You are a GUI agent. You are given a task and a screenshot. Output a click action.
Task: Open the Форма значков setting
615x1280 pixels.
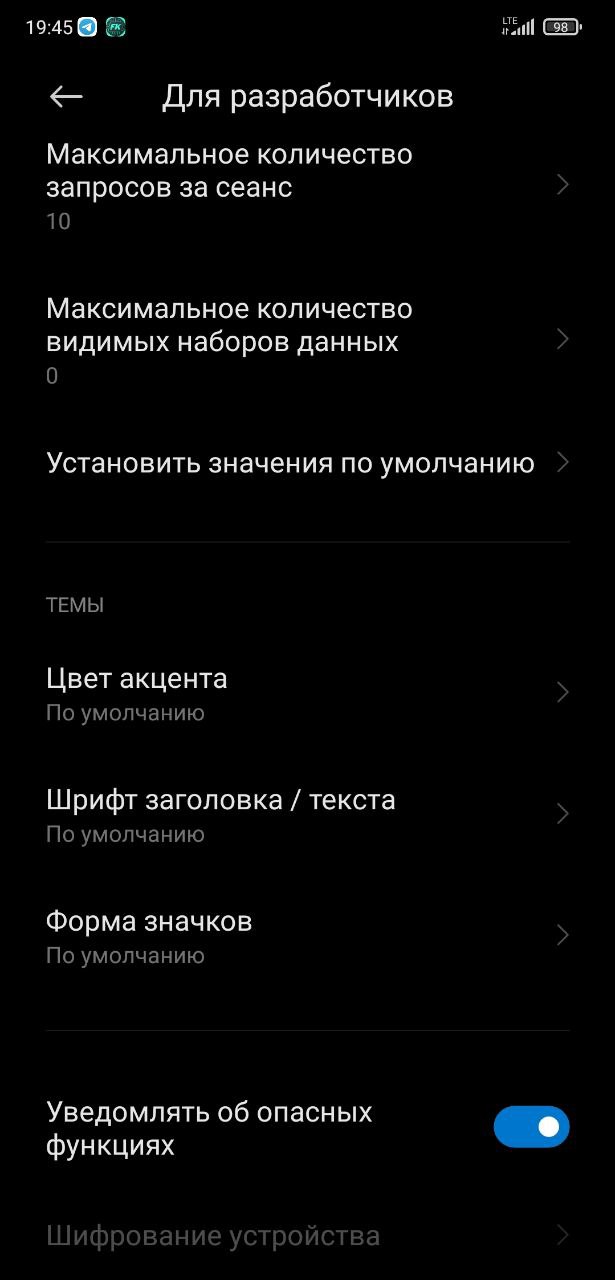click(307, 936)
